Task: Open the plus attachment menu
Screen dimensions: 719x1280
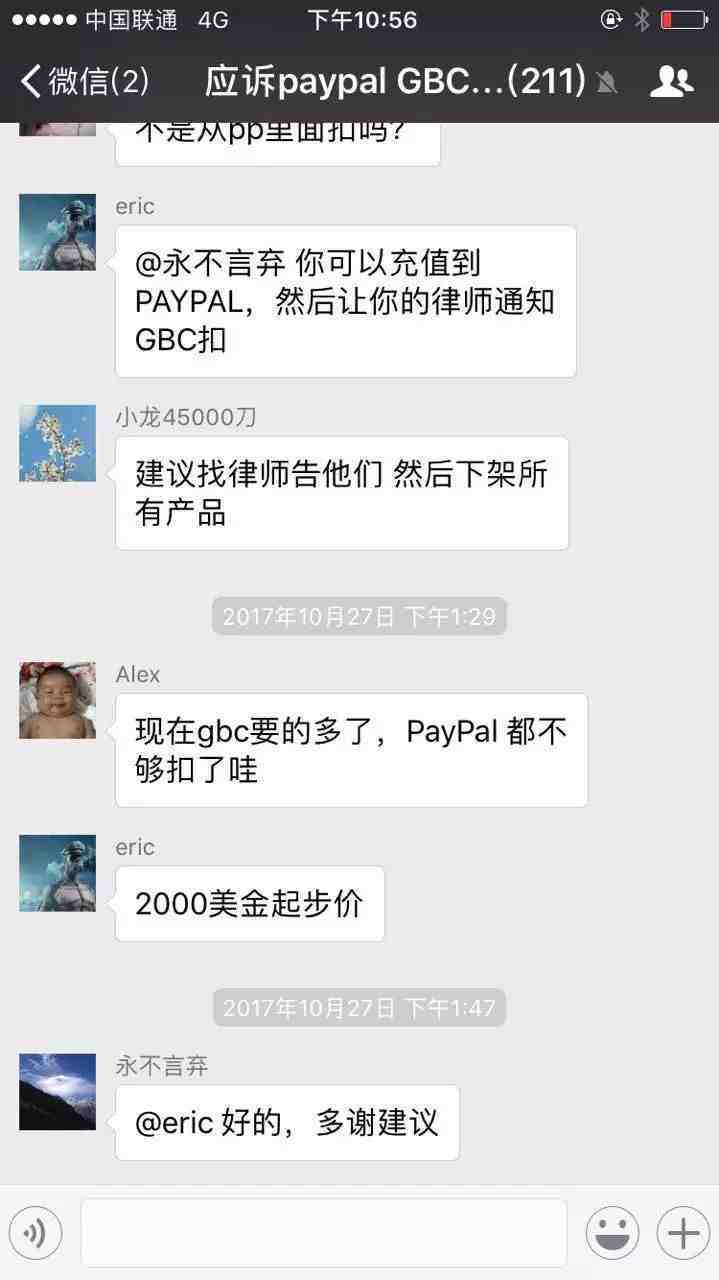Action: pyautogui.click(x=683, y=1233)
